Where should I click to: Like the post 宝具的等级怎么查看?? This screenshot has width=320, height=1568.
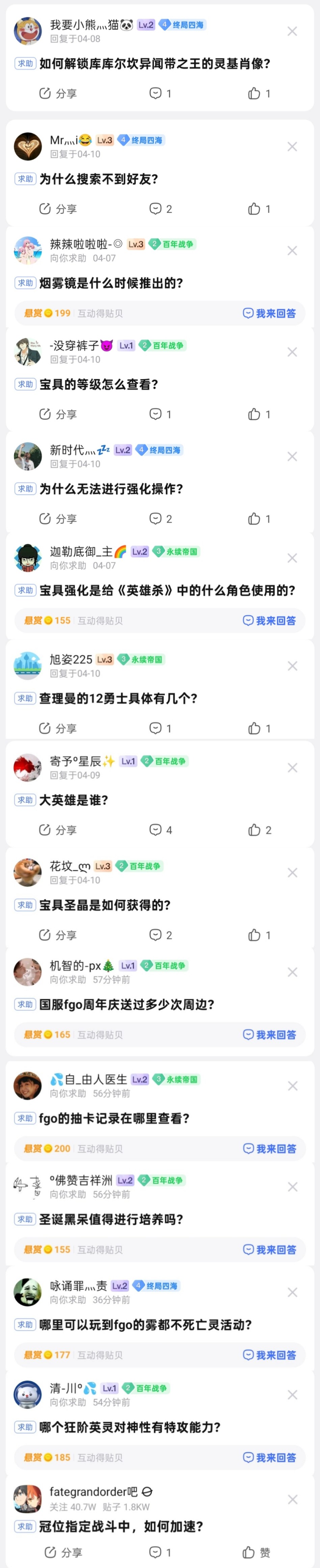259,414
